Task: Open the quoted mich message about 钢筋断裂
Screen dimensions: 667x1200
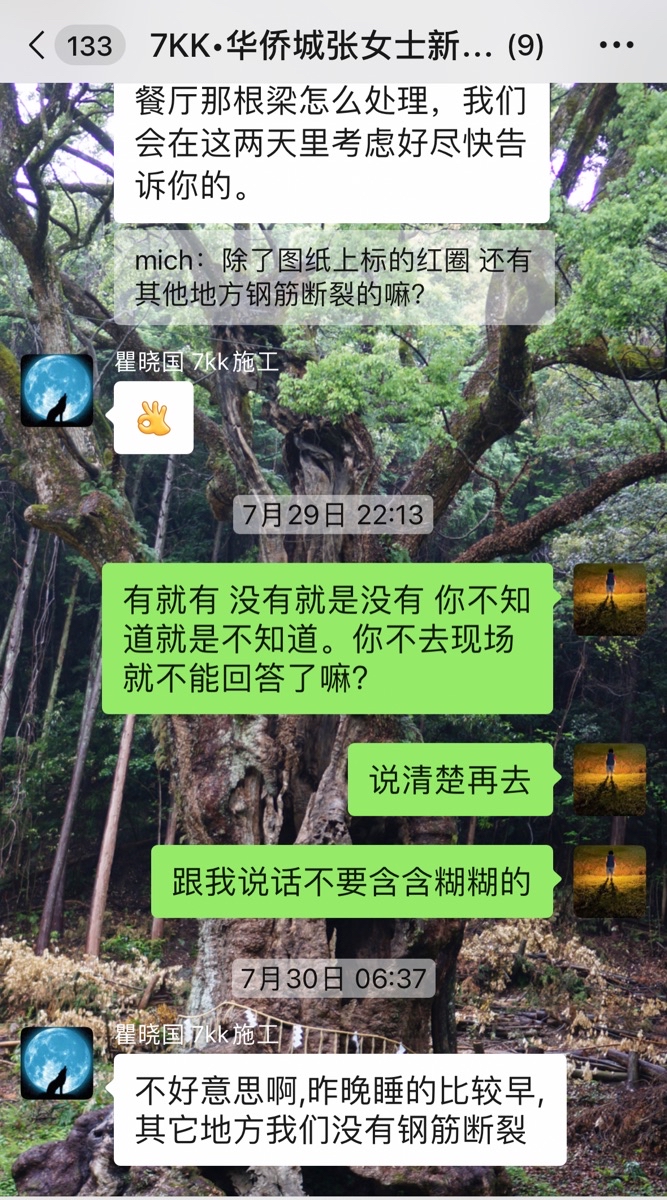Action: [333, 277]
